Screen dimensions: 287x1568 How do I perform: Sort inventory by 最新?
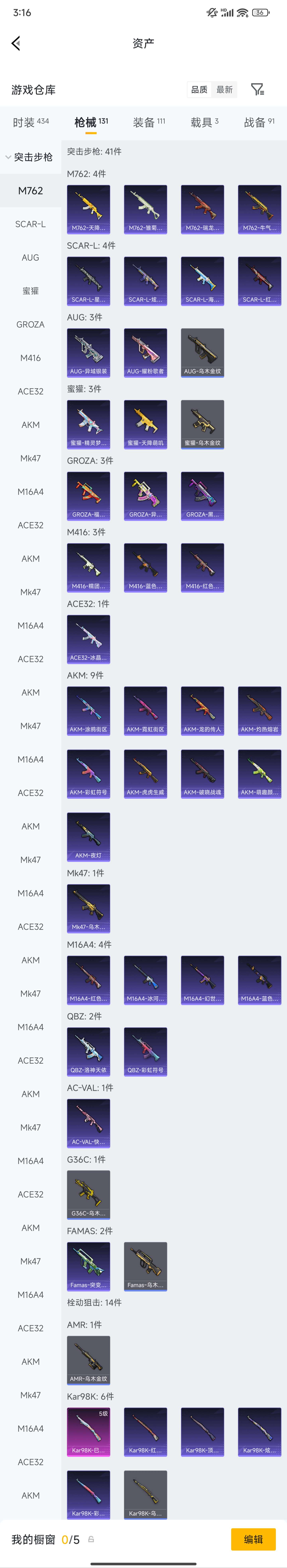tap(224, 89)
